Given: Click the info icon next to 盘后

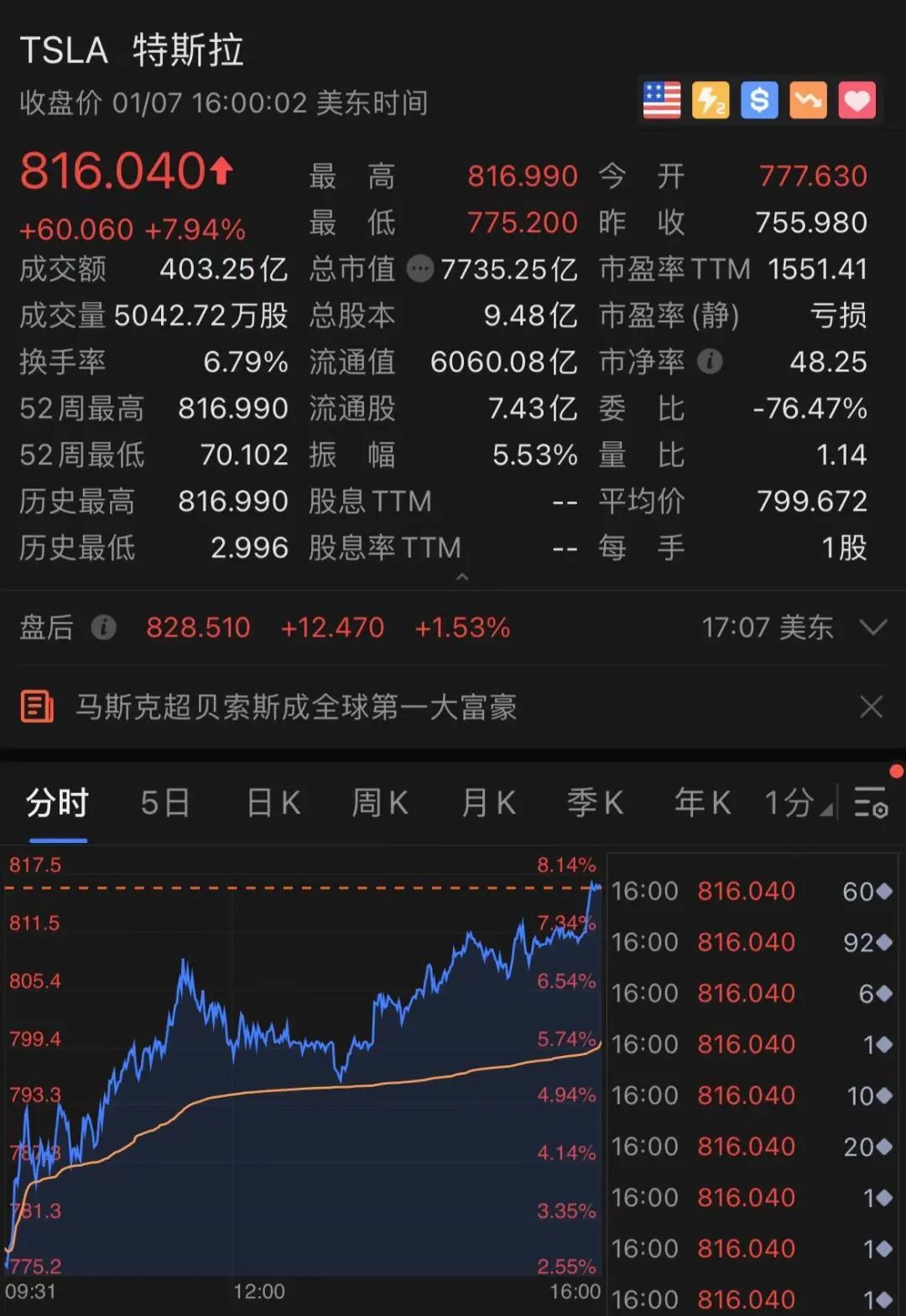Looking at the screenshot, I should 104,628.
